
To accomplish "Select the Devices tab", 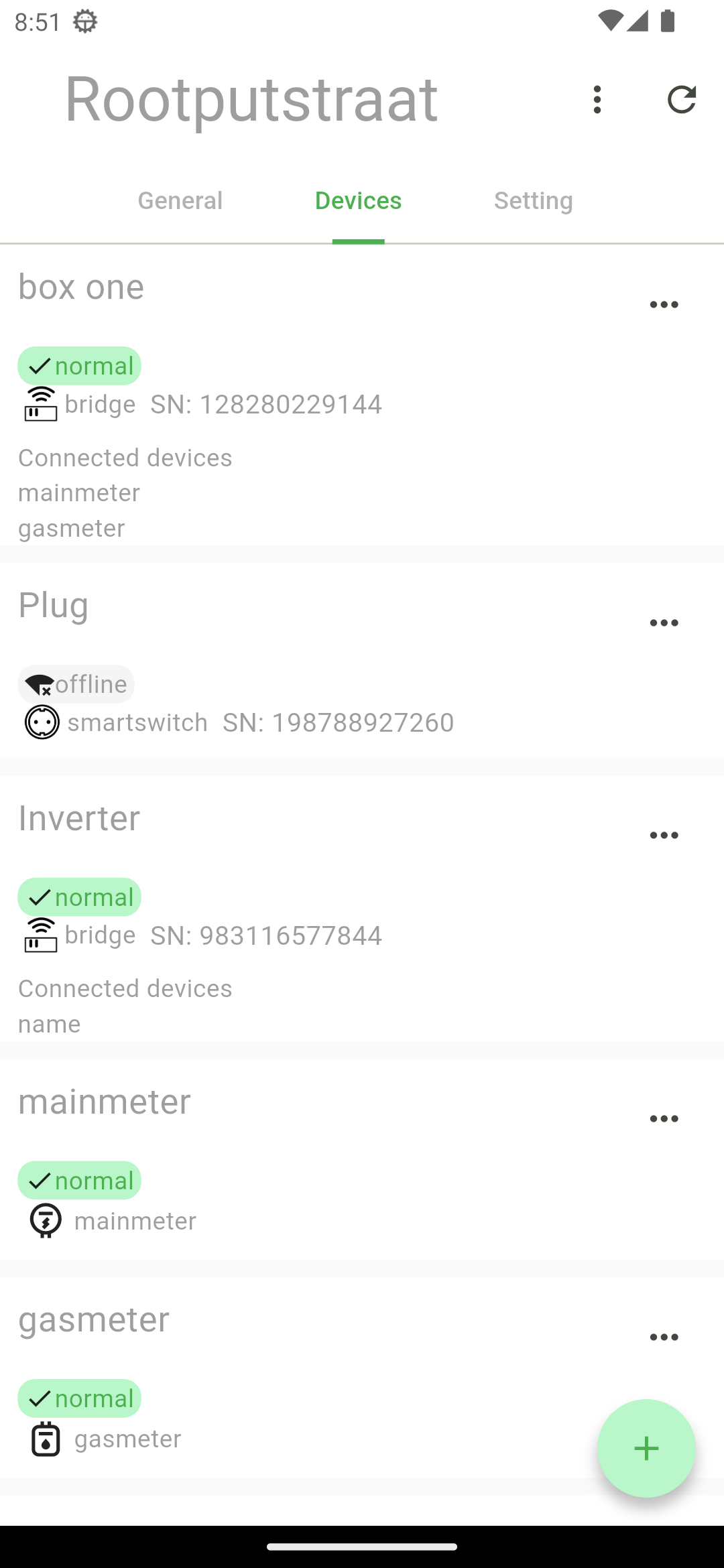I will click(x=358, y=200).
